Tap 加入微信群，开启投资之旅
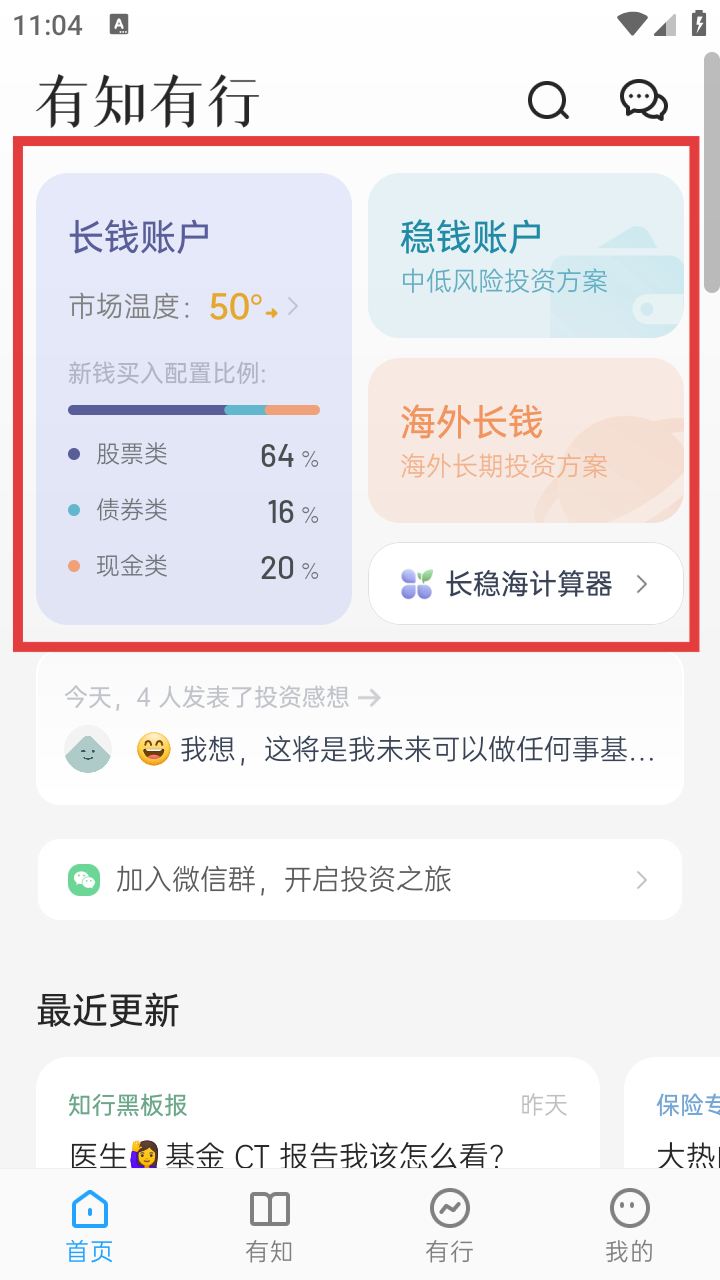The image size is (720, 1280). [360, 880]
